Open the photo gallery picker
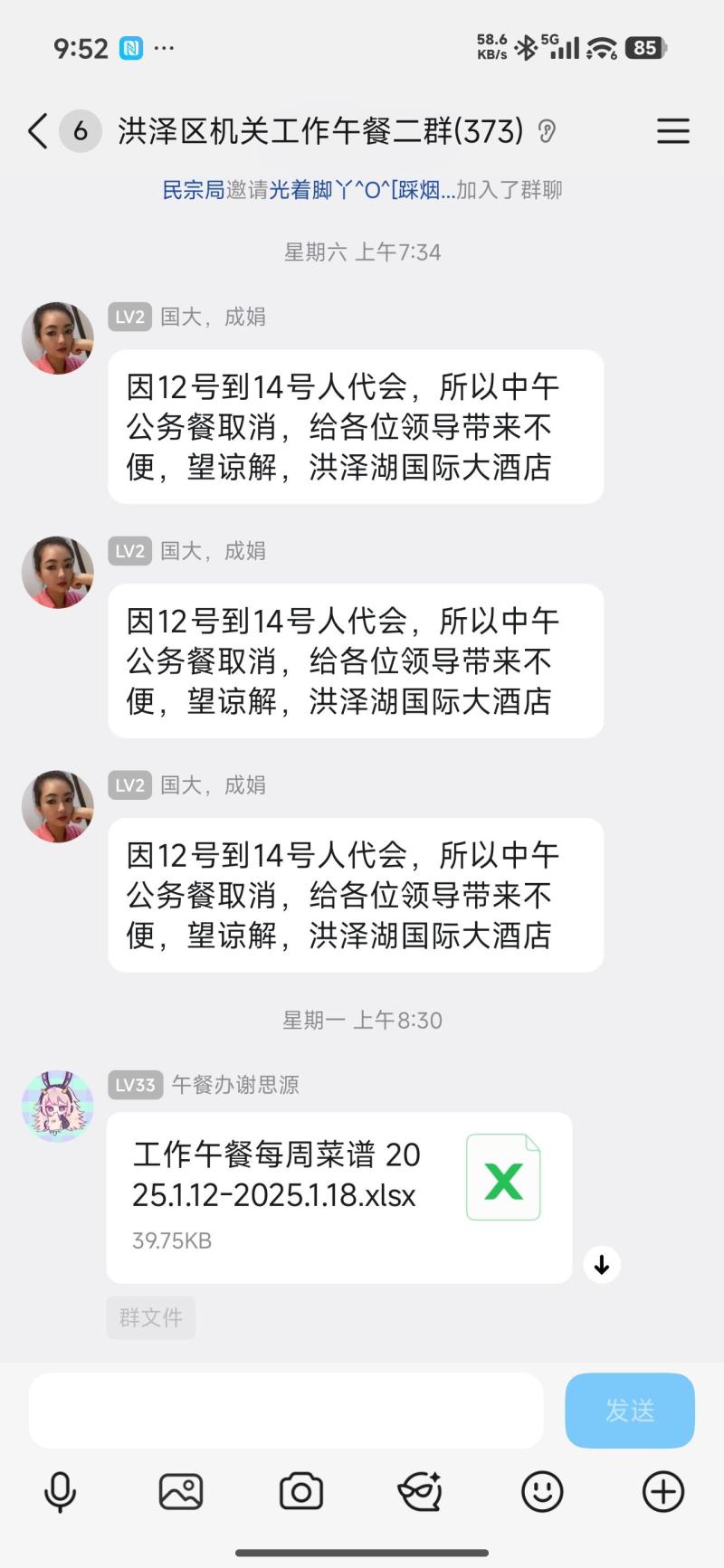This screenshot has width=724, height=1568. [x=181, y=1492]
